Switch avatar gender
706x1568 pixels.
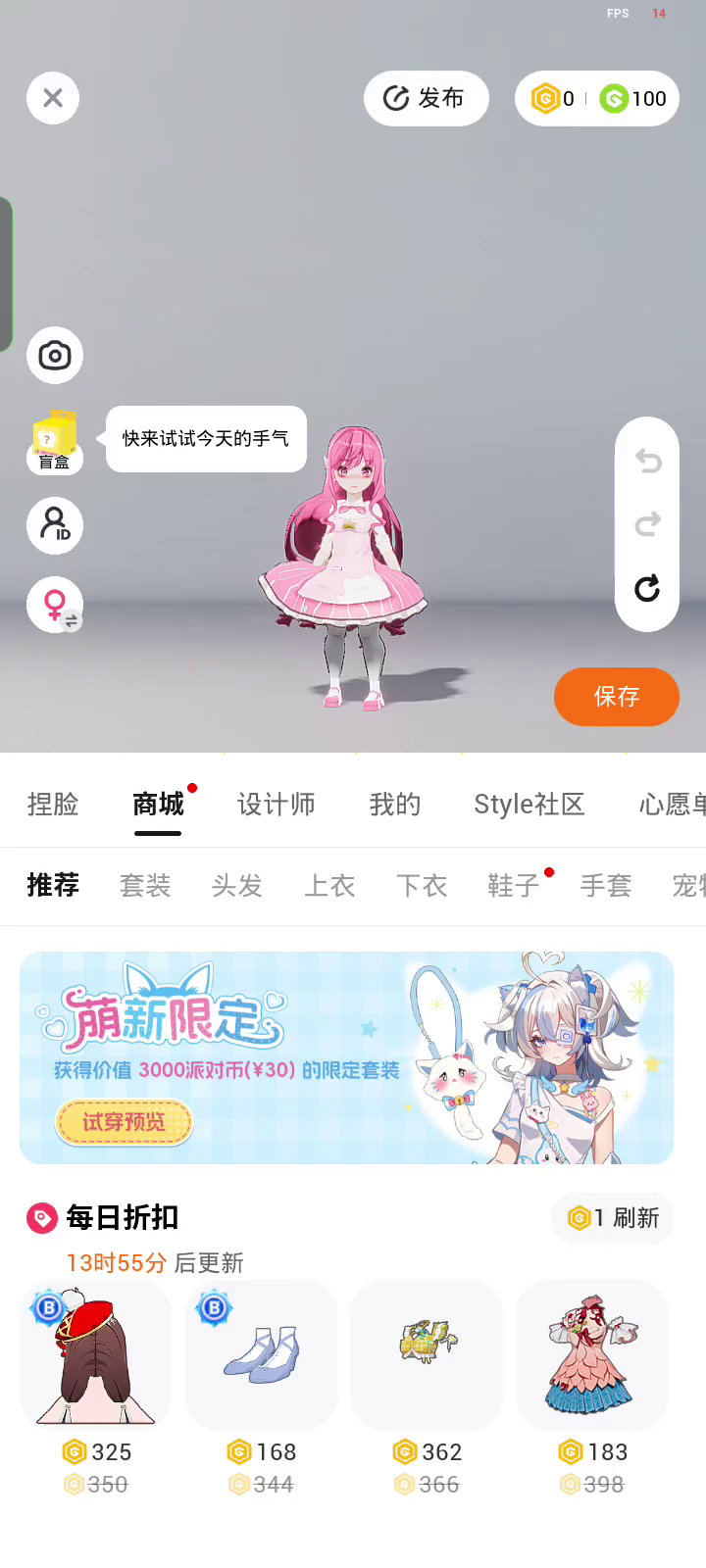point(55,604)
